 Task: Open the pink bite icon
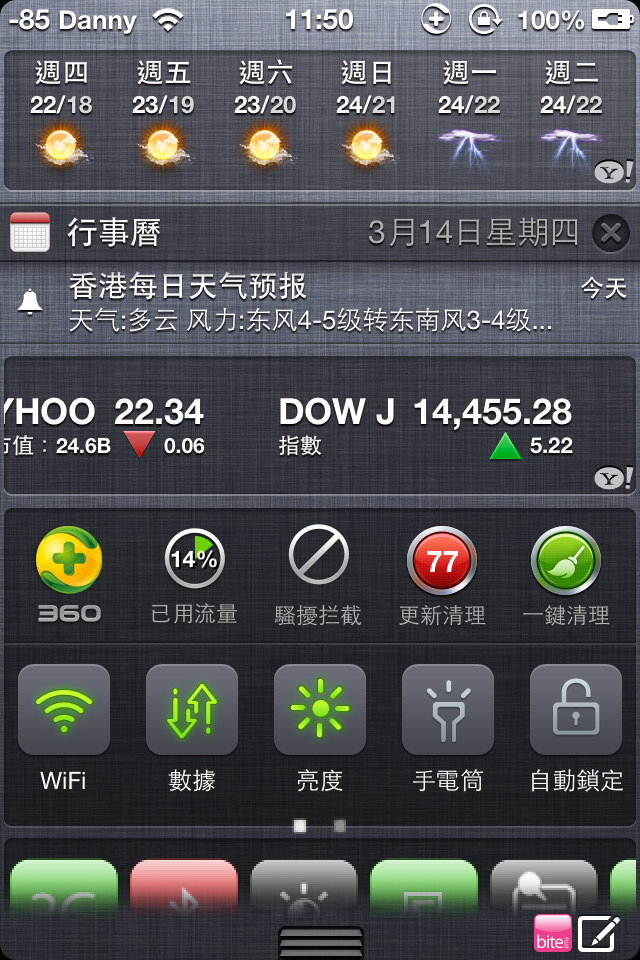click(552, 932)
